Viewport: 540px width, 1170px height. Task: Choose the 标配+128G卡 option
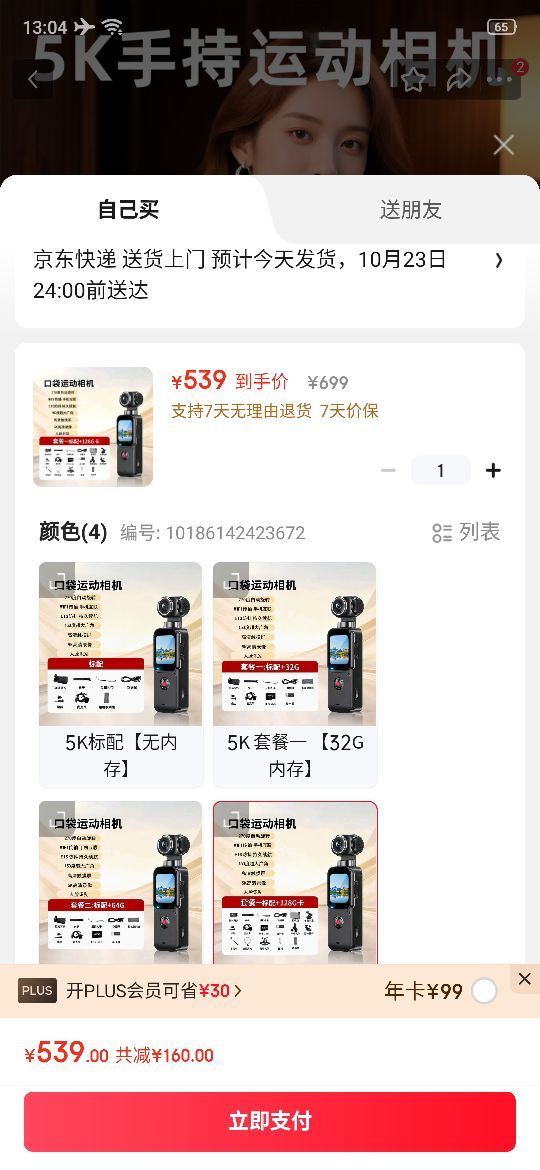tap(295, 883)
